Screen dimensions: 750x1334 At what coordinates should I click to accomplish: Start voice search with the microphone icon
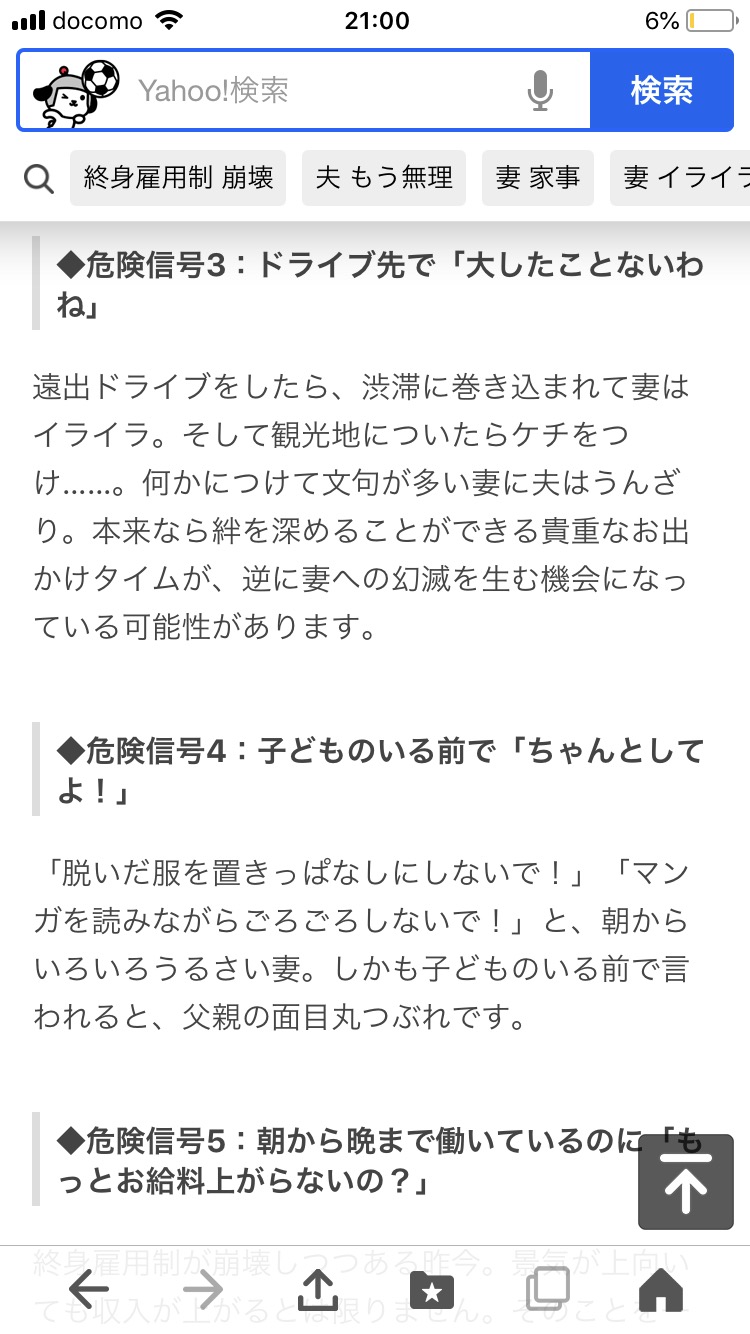540,91
